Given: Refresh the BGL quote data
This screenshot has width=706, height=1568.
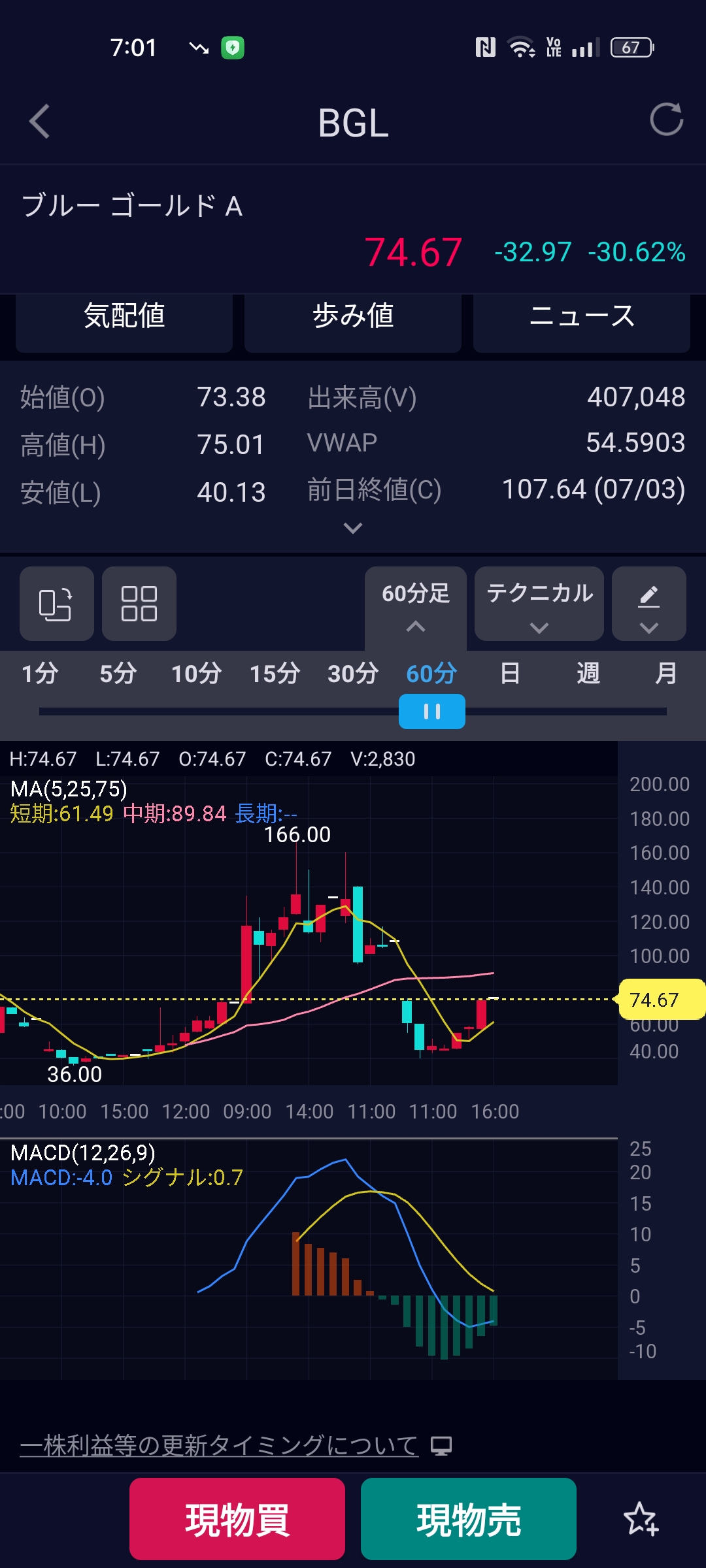Looking at the screenshot, I should pos(666,120).
